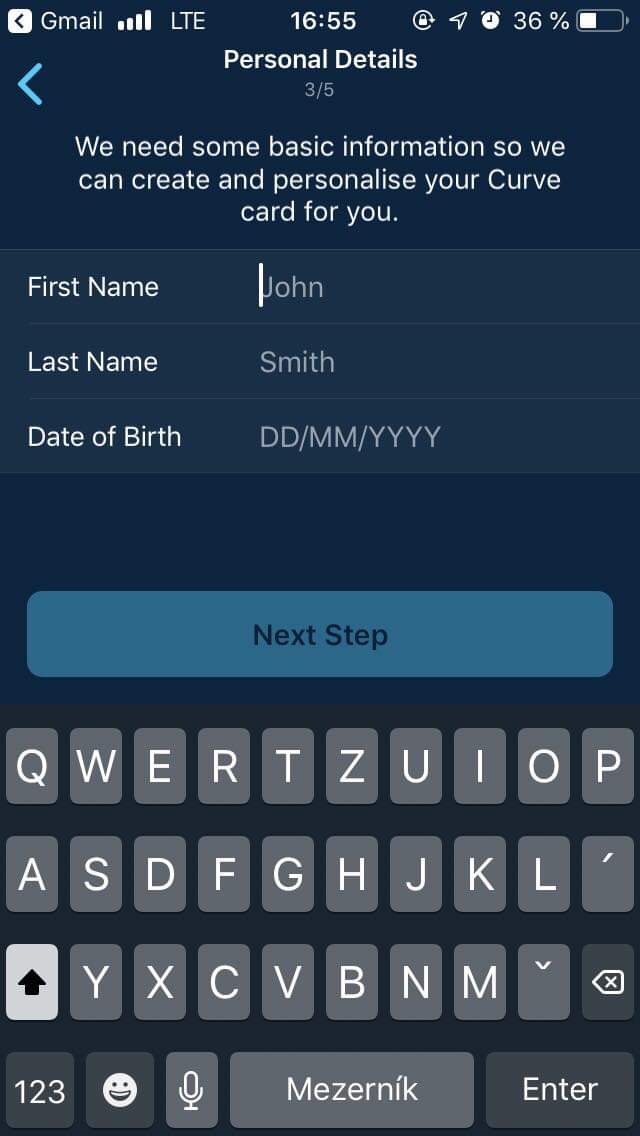Go back with the top-left arrow
The width and height of the screenshot is (640, 1136).
(31, 84)
